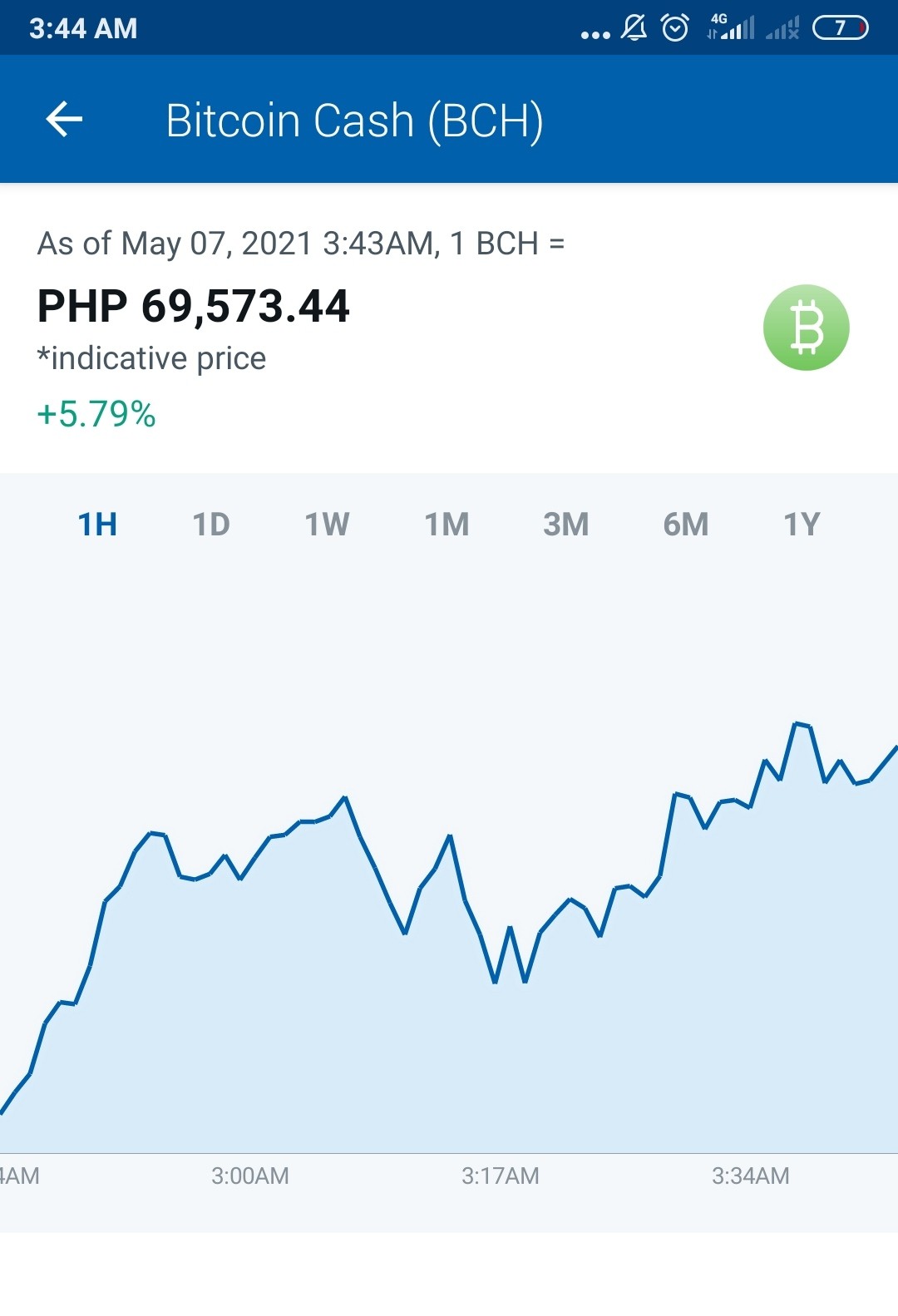View the 6M price history
Viewport: 898px width, 1316px height.
tap(686, 525)
